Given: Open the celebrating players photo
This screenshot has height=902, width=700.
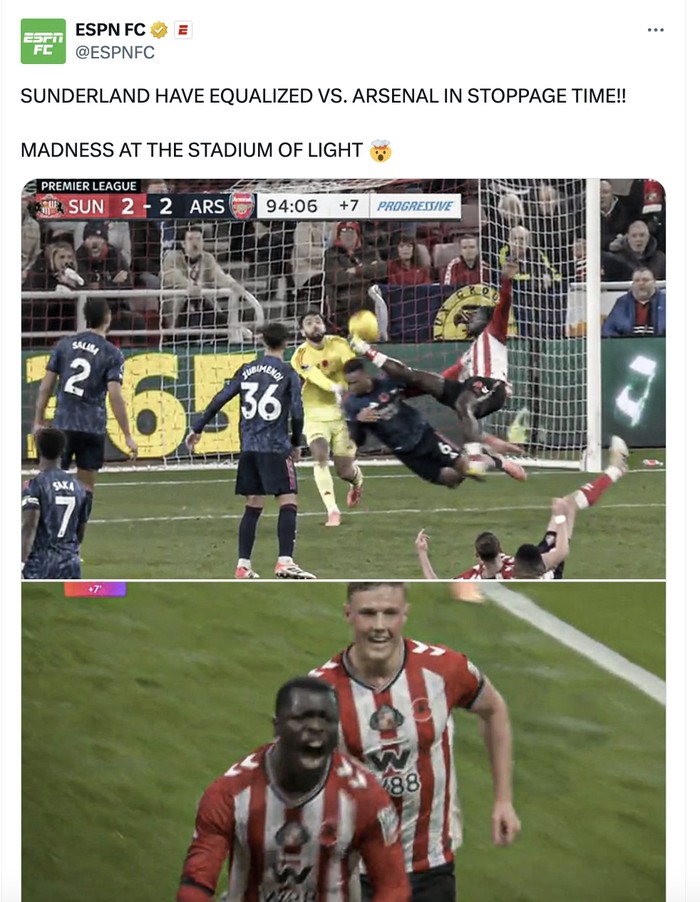Looking at the screenshot, I should [343, 740].
